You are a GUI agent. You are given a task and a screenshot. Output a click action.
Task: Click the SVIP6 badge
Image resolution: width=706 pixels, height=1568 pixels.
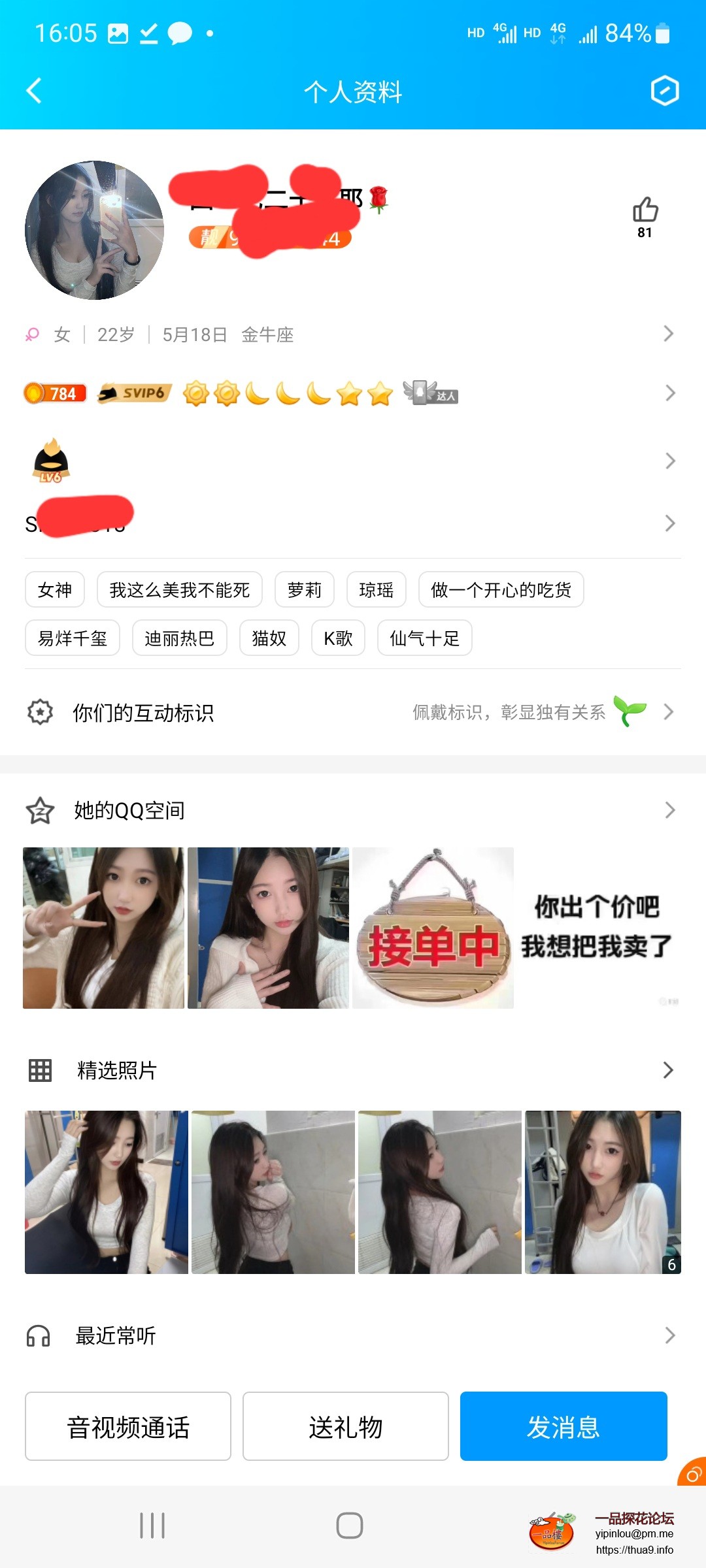(x=134, y=393)
